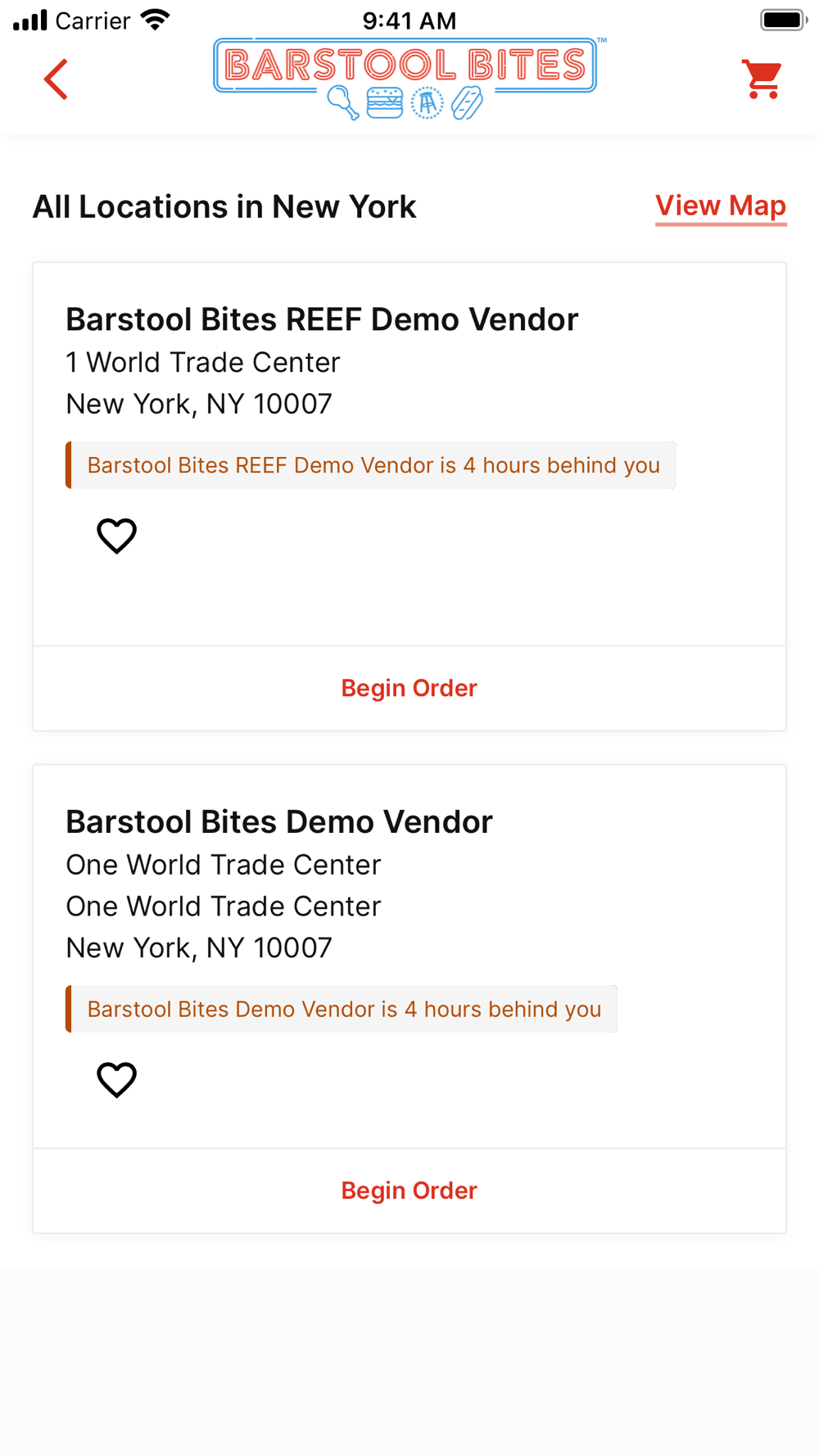Open the shopping cart
This screenshot has height=1456, width=819.
[x=762, y=79]
